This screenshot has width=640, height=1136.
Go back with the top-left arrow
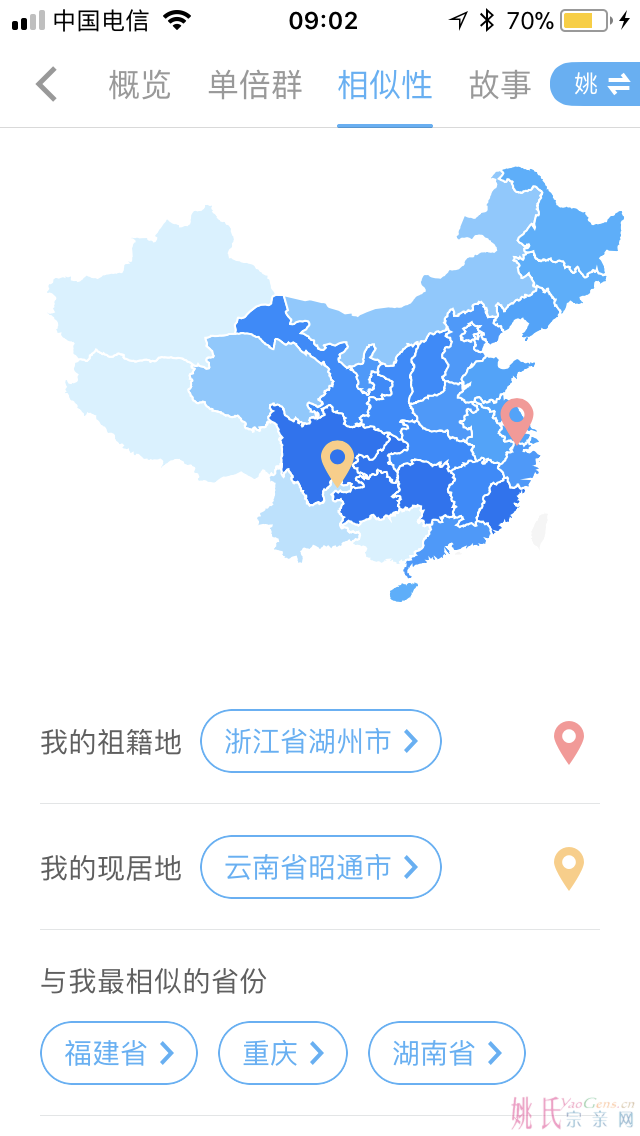[x=46, y=84]
